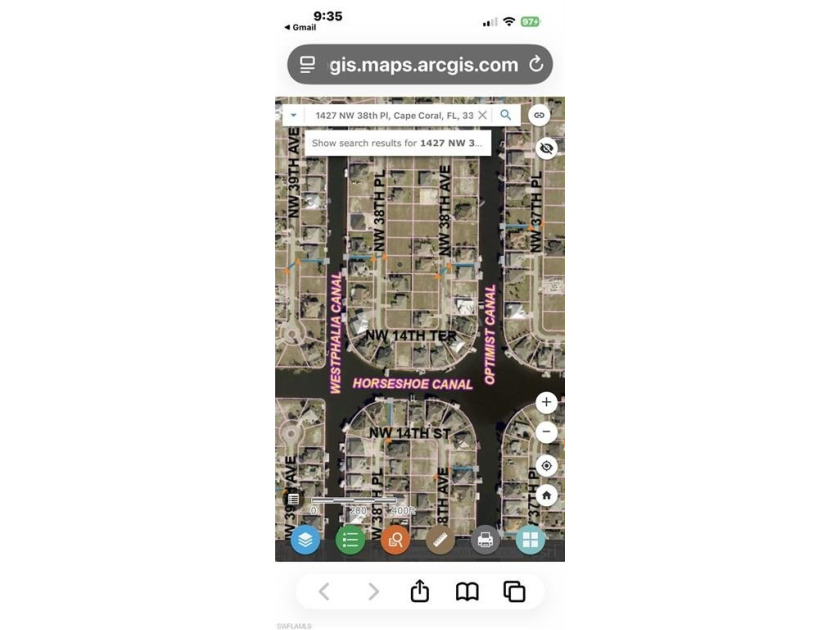
Task: Open the blue layers tool
Action: pos(305,540)
